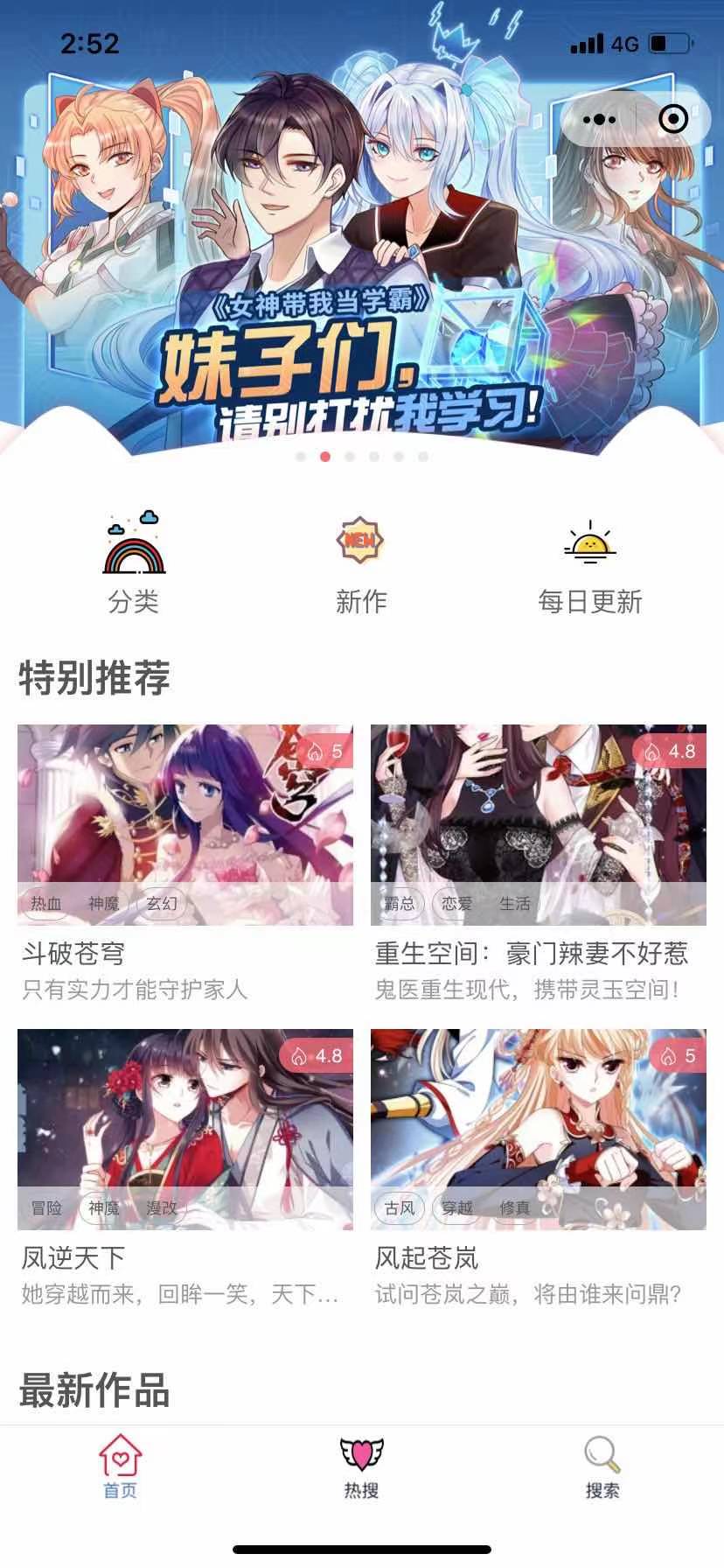The image size is (724, 1568).
Task: Open the mini program more options menu
Action: [x=599, y=119]
